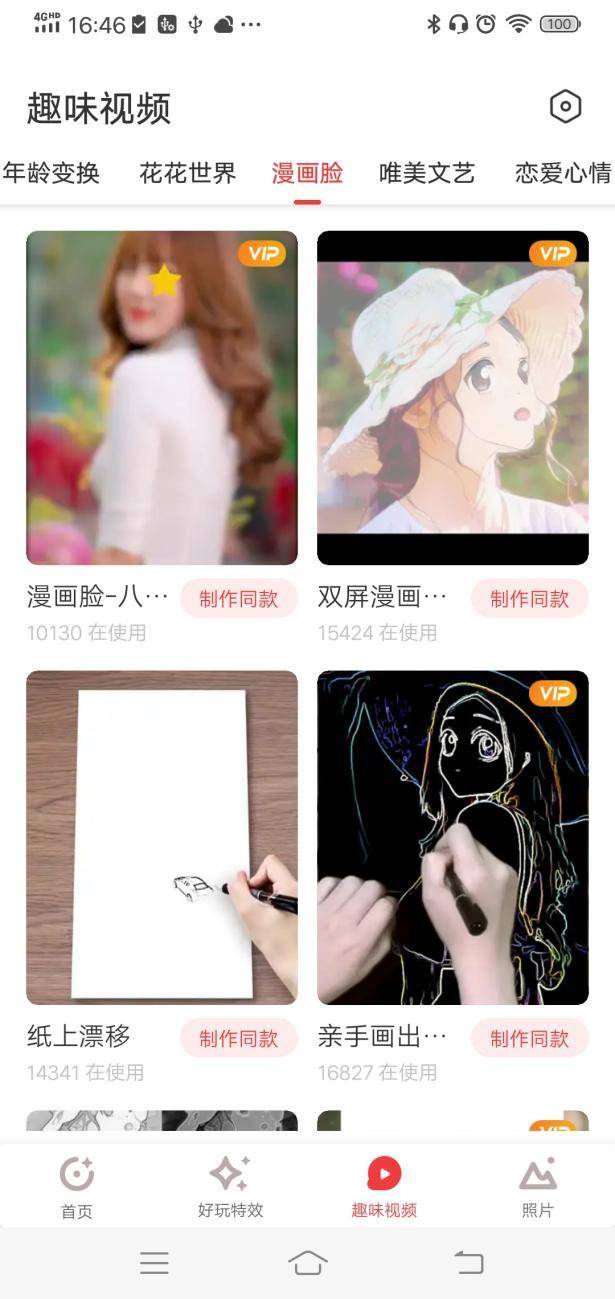Select the 唯美文艺 tab
Screen dimensions: 615x1299
pos(427,173)
